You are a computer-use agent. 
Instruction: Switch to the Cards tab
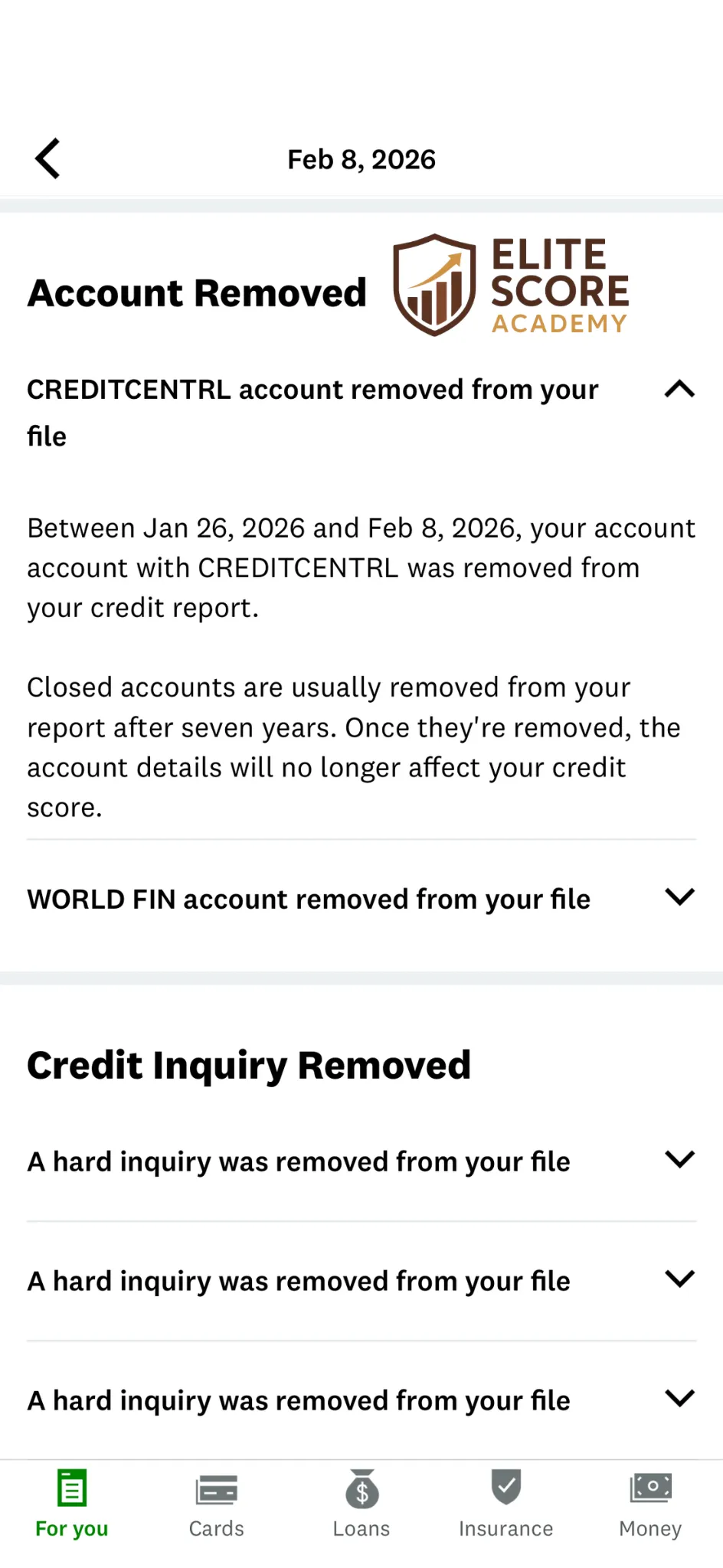click(x=217, y=1504)
